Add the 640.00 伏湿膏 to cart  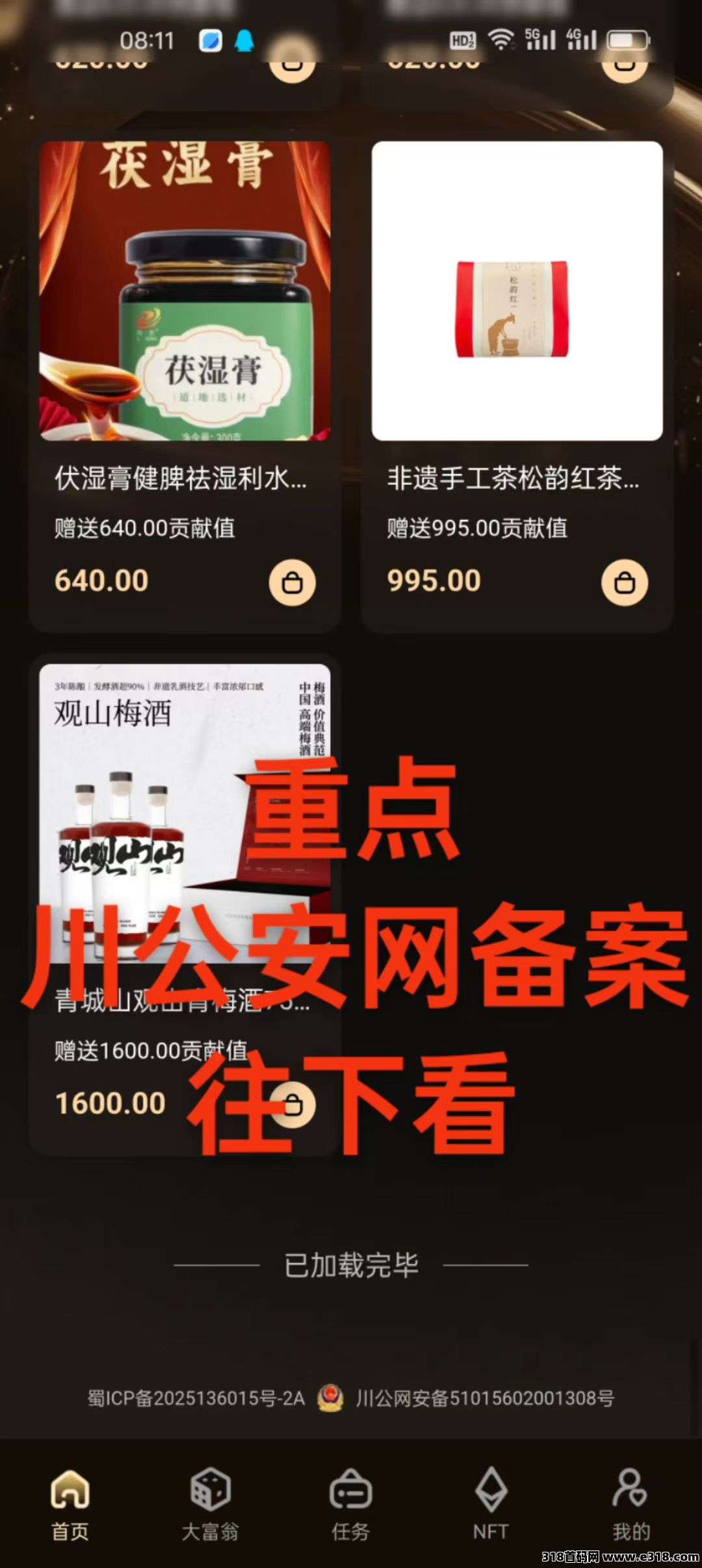tap(292, 582)
